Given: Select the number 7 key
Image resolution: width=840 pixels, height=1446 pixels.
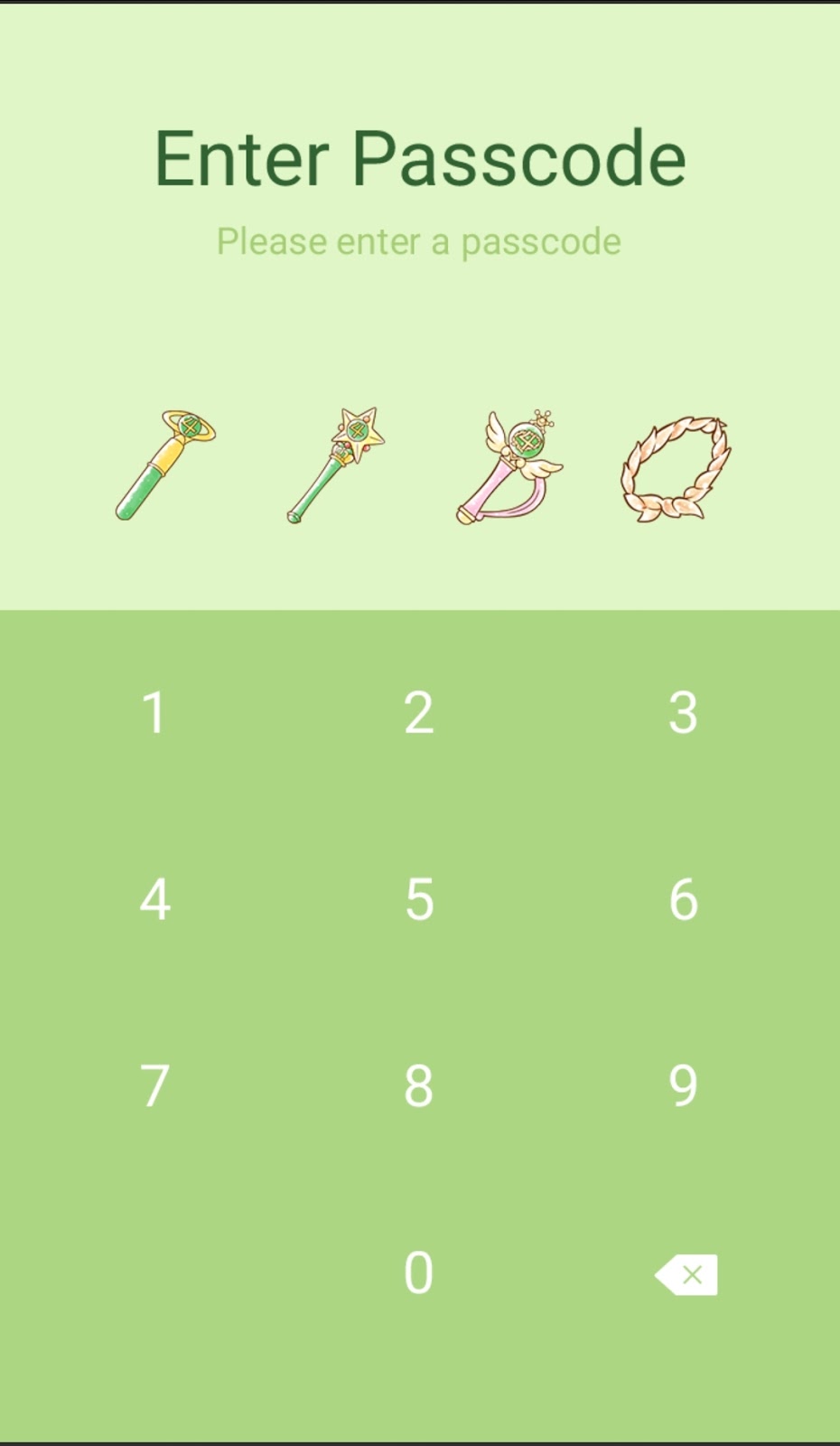Looking at the screenshot, I should [154, 1085].
